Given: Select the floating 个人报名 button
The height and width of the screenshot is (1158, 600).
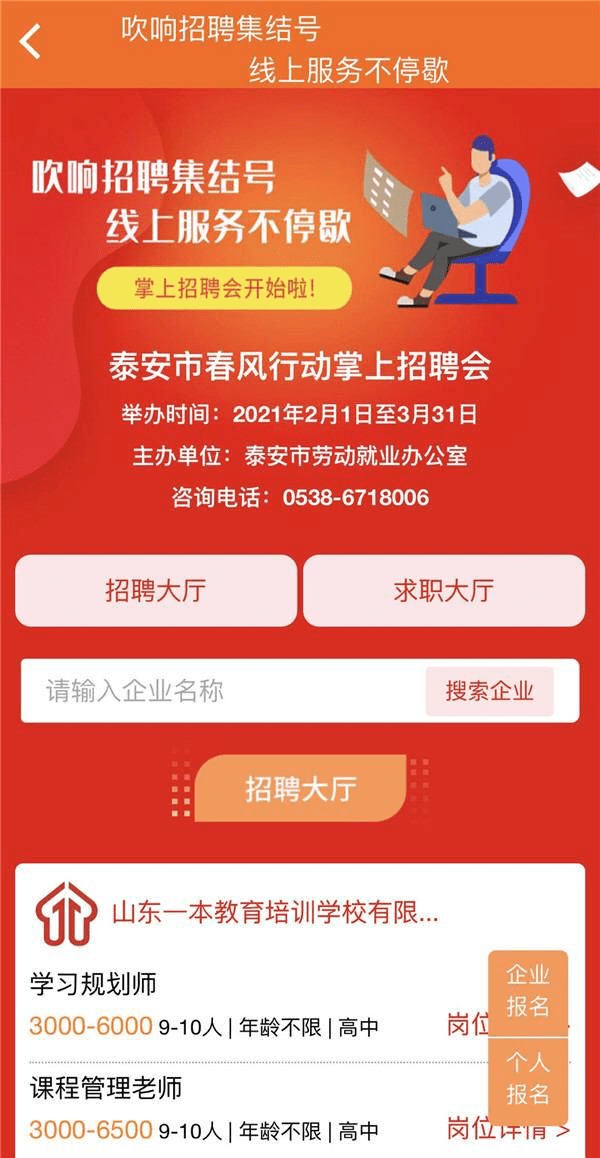Looking at the screenshot, I should 528,1080.
